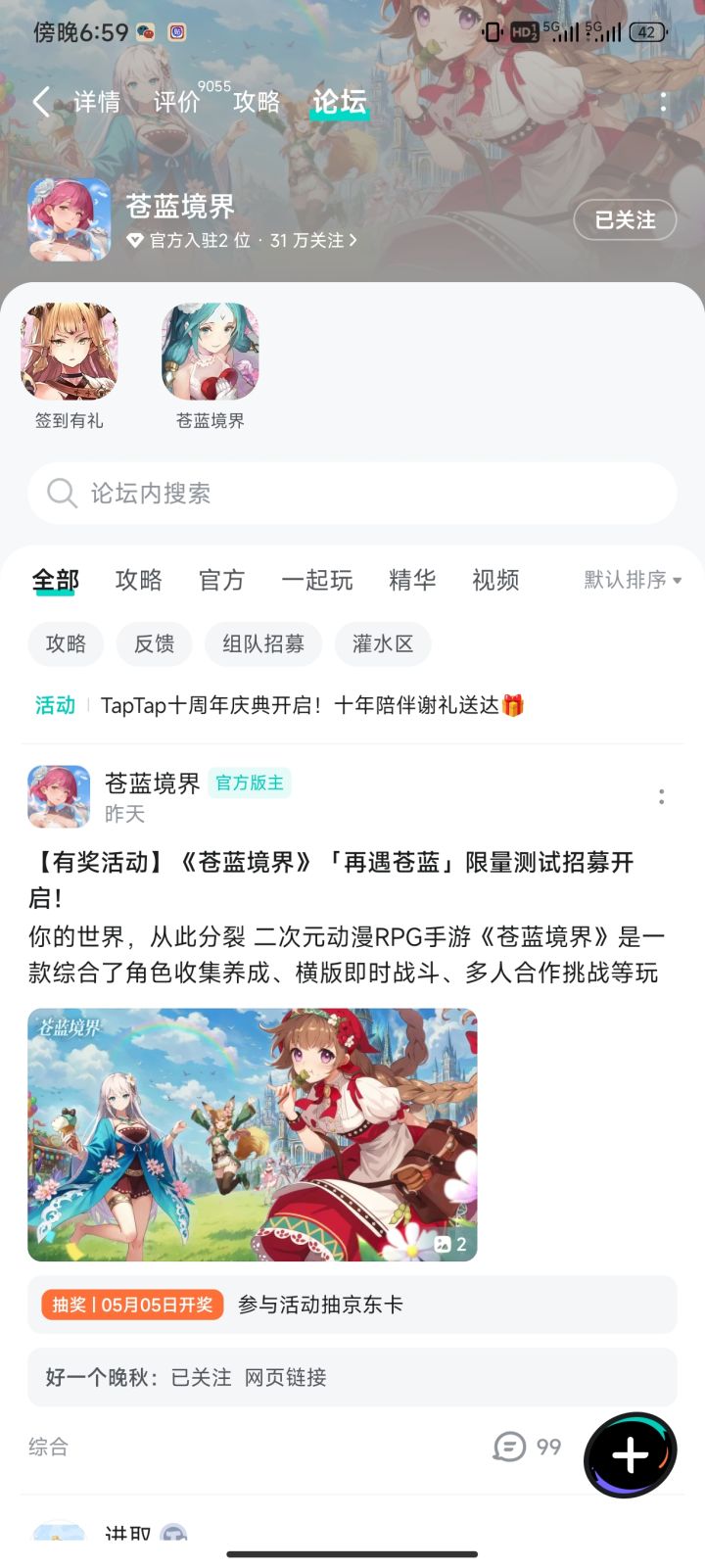Screen dimensions: 705x1568
Task: Tap the comment bubble icon showing 99
Action: click(x=509, y=1447)
